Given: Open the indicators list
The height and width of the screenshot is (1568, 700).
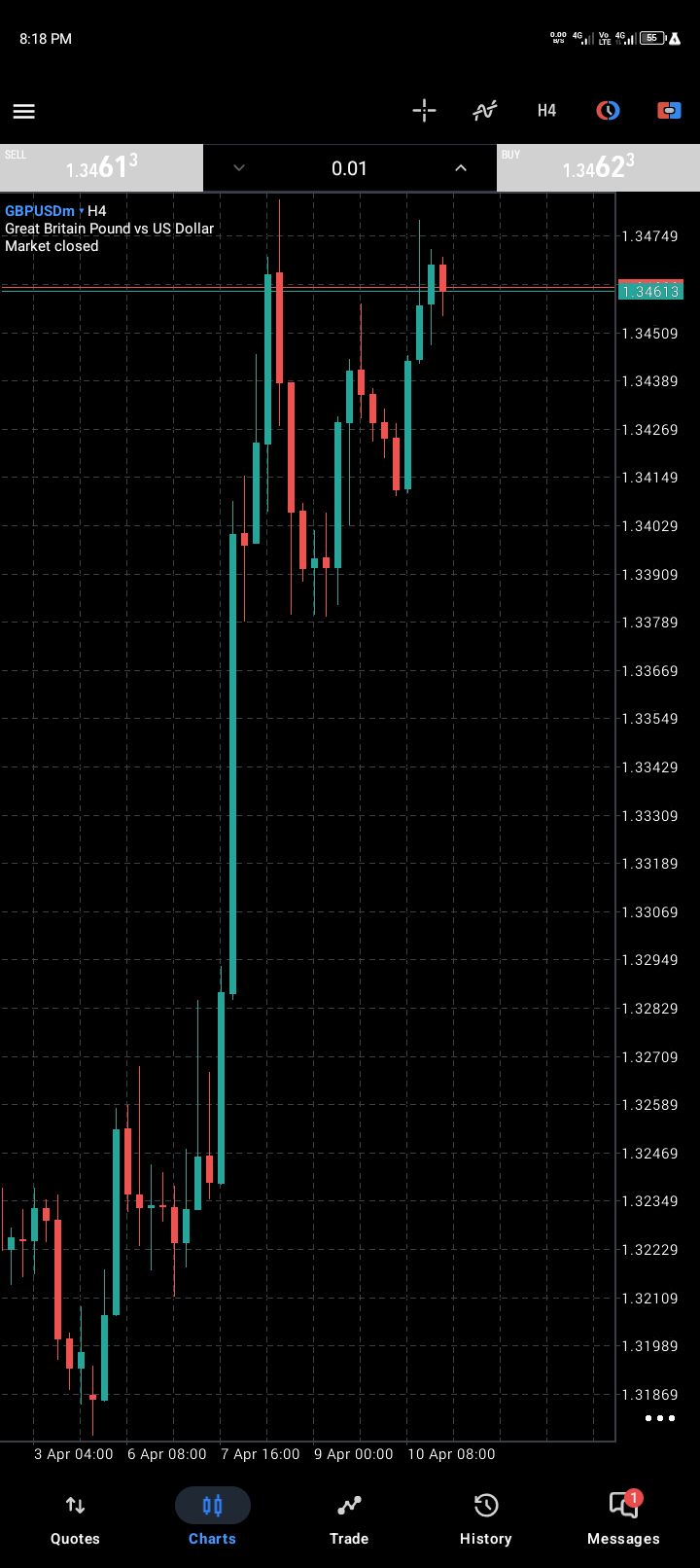Looking at the screenshot, I should point(484,110).
